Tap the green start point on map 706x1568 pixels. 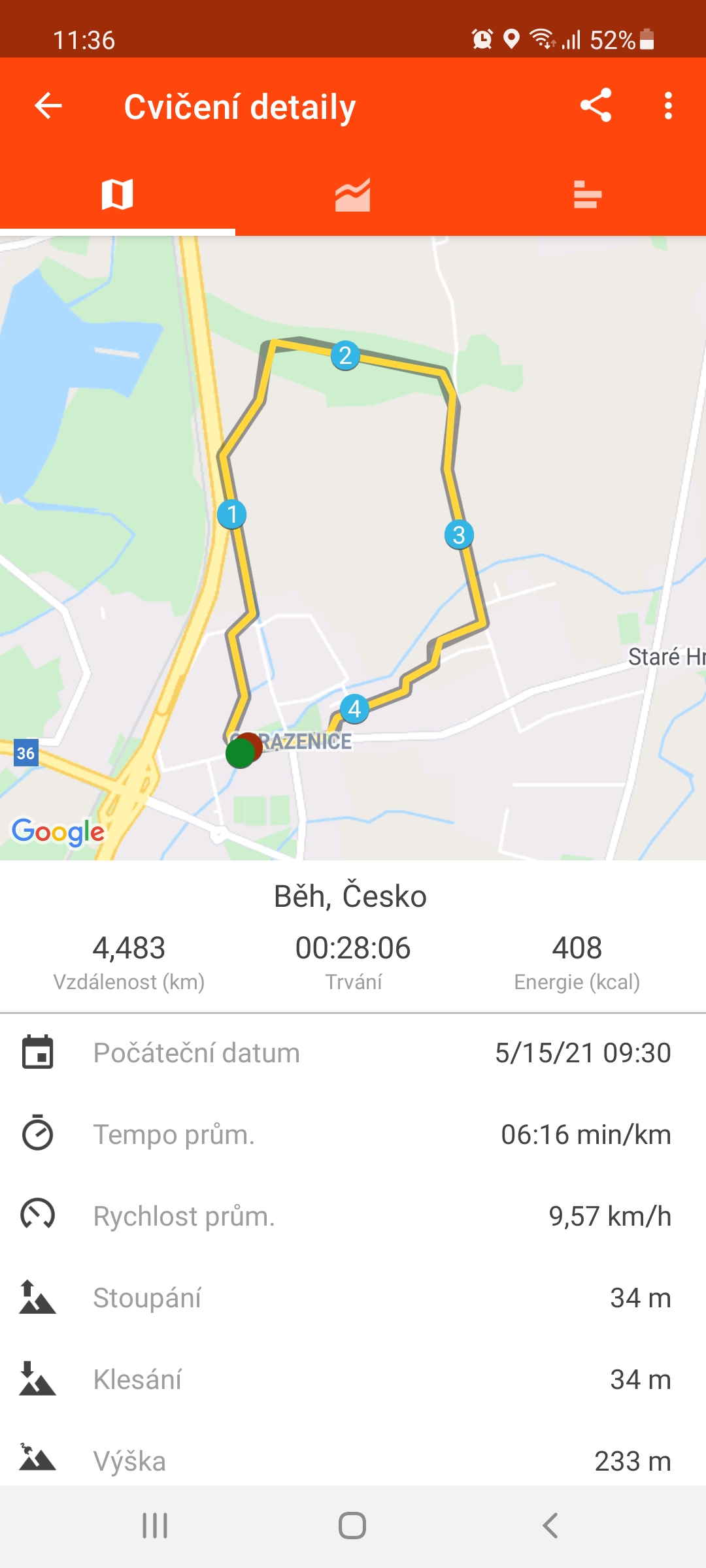pyautogui.click(x=240, y=754)
